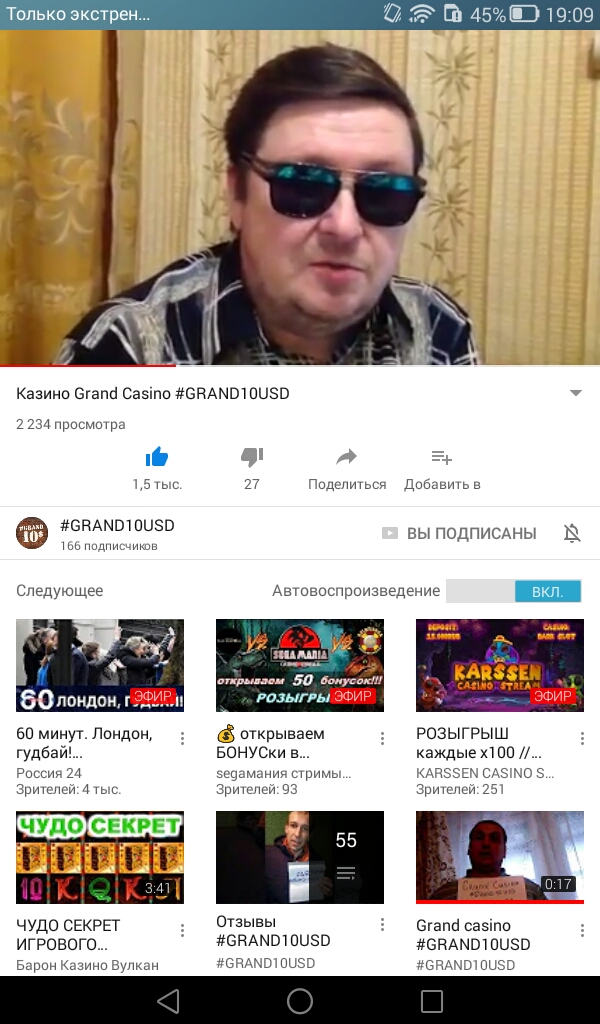Tap the video player to show controls

300,197
